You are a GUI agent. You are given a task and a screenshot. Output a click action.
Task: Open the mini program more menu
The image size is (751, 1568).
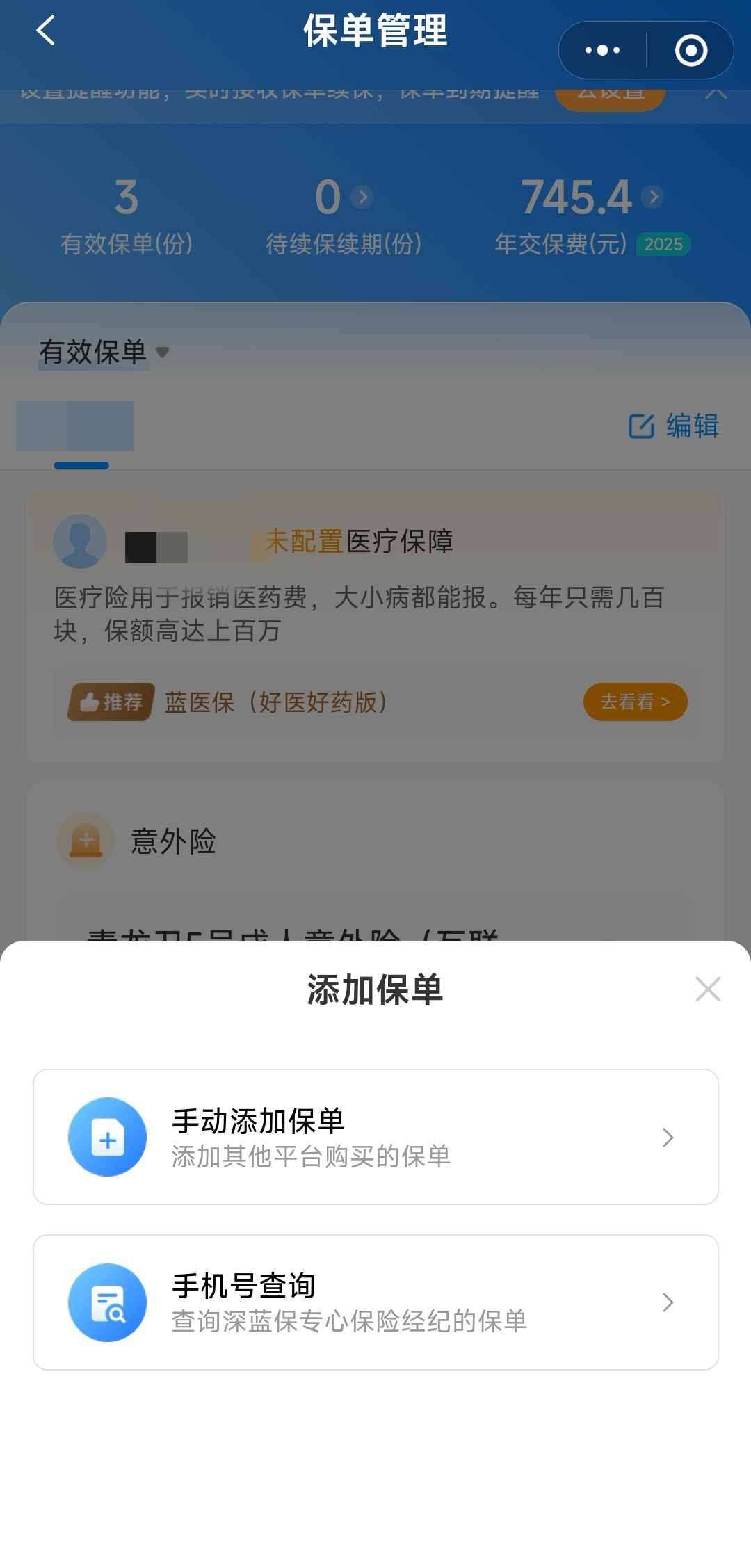602,50
